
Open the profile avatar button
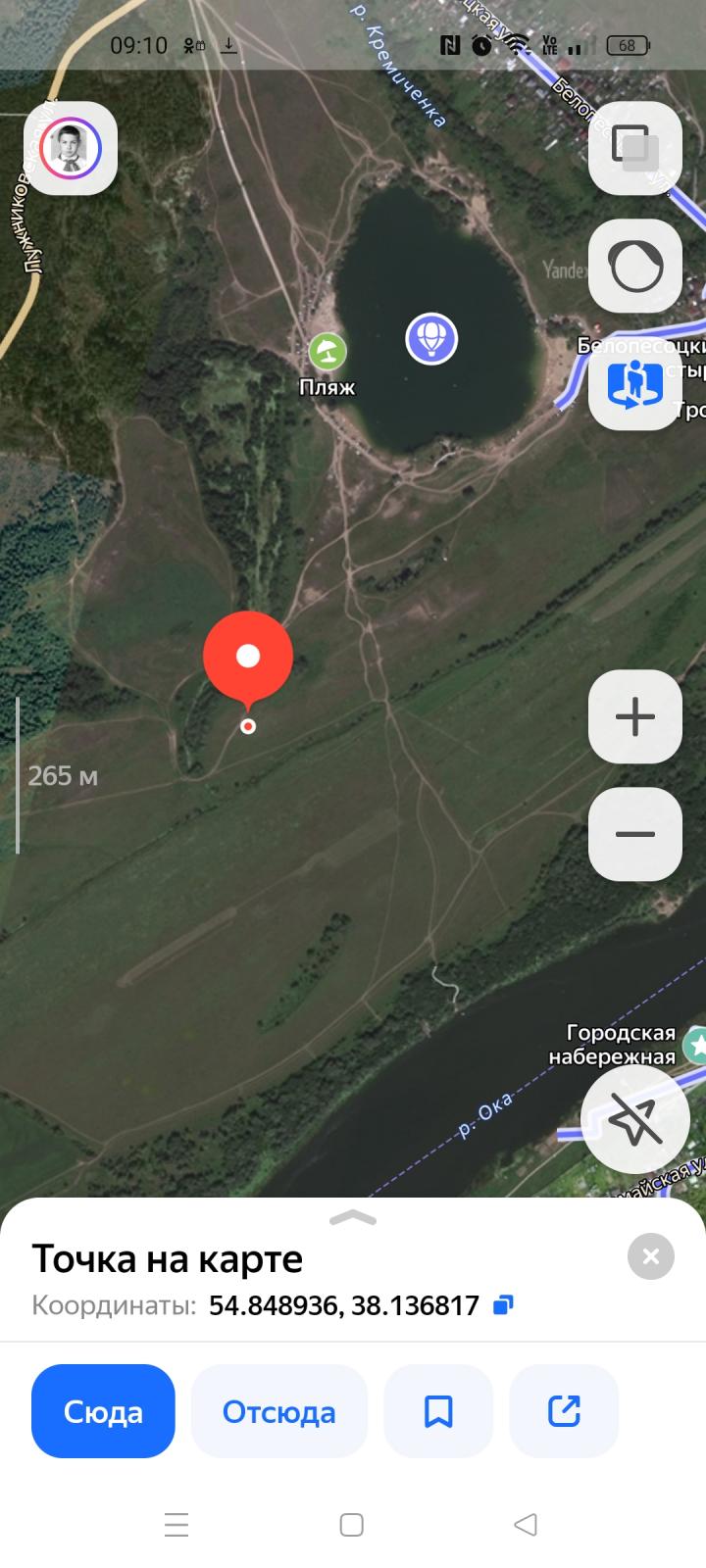click(x=71, y=148)
